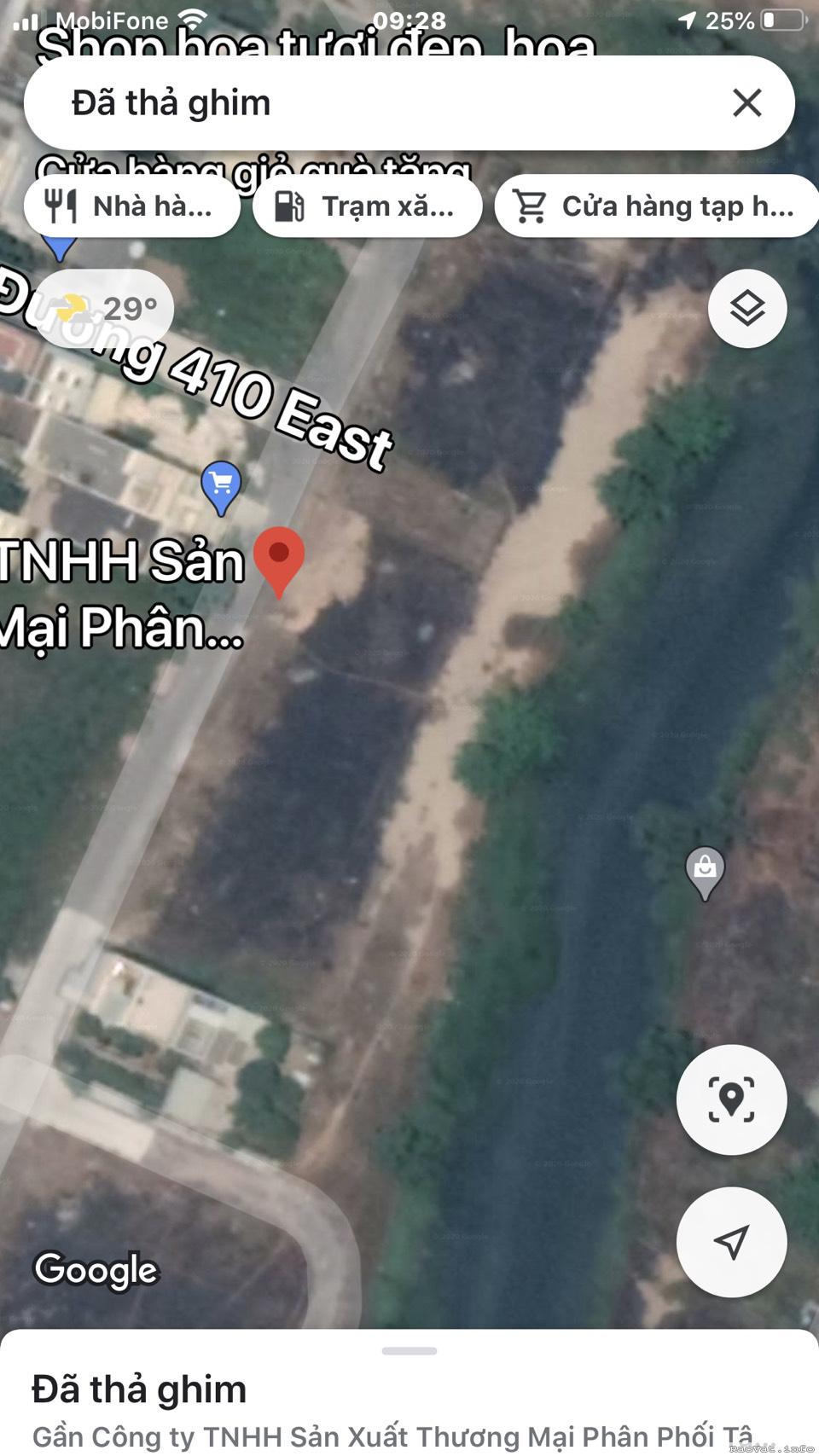Open the Lens map scan tool
The image size is (819, 1456).
731,1100
